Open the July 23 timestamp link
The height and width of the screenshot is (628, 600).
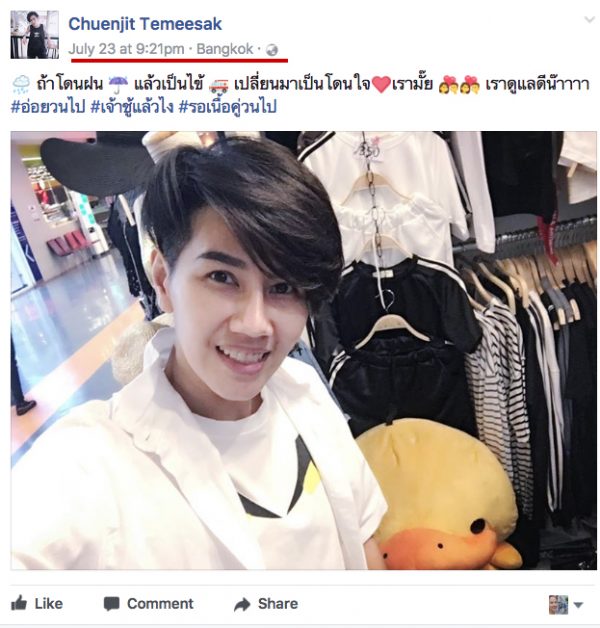click(x=126, y=48)
